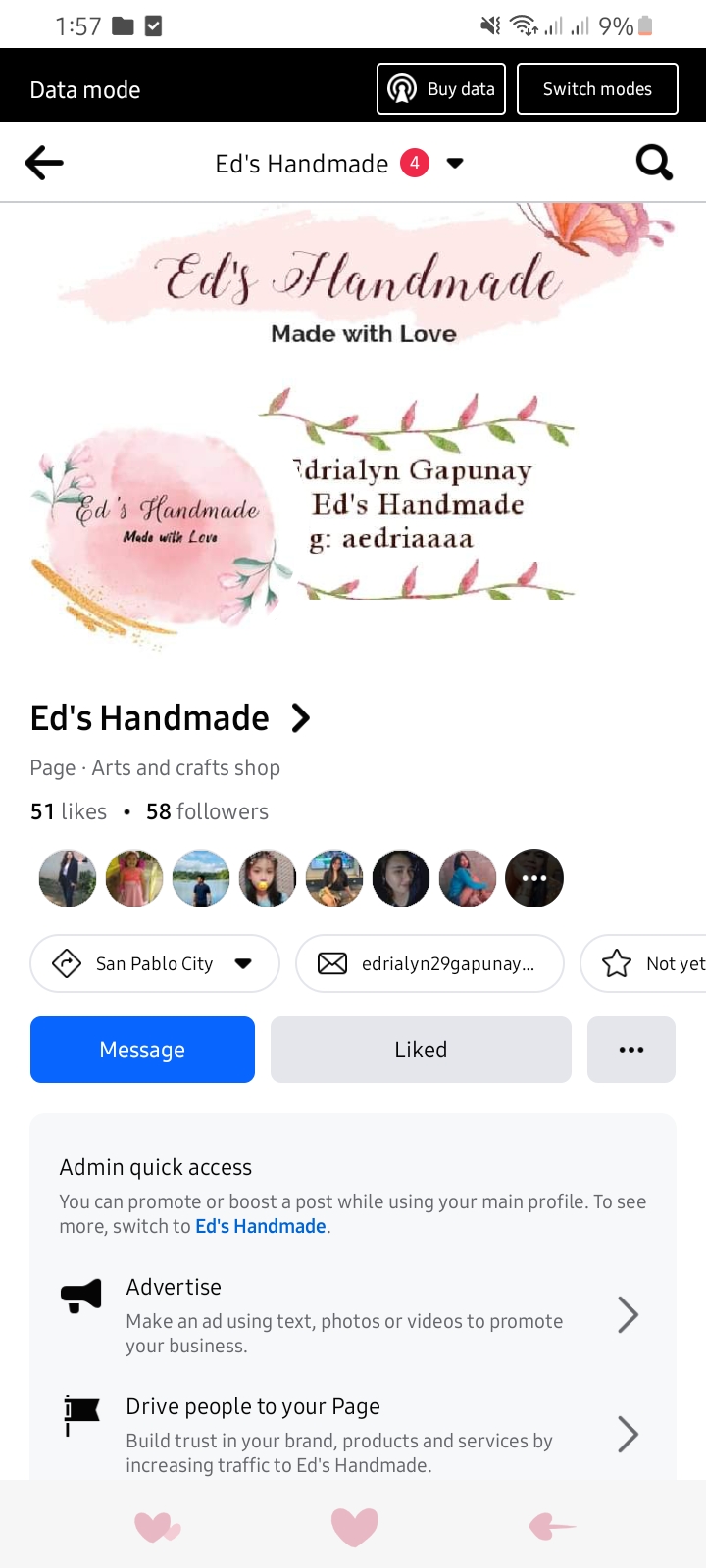Search within Ed's Handmade page

[x=653, y=163]
